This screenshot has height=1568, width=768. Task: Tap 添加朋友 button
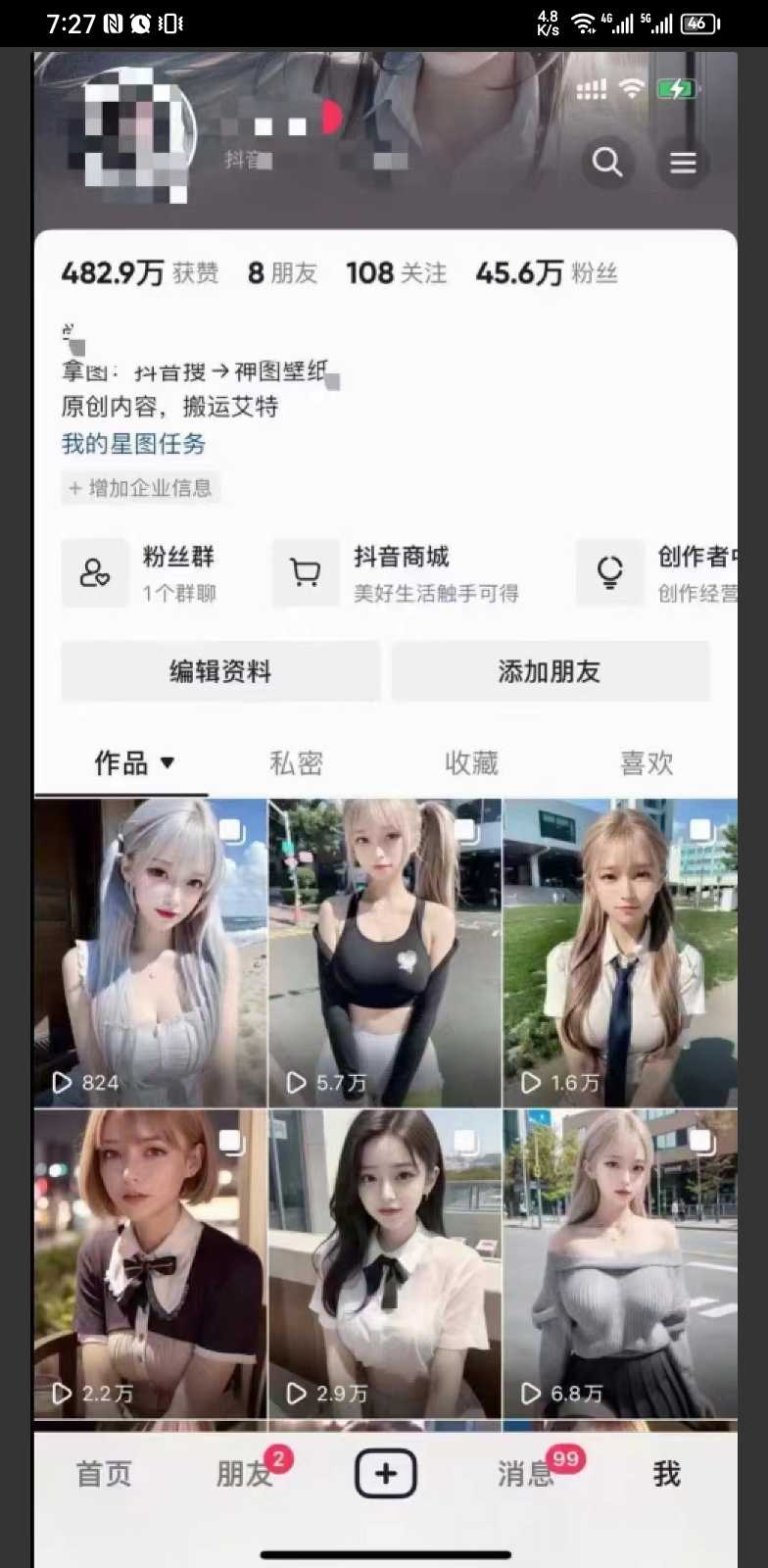coord(550,671)
